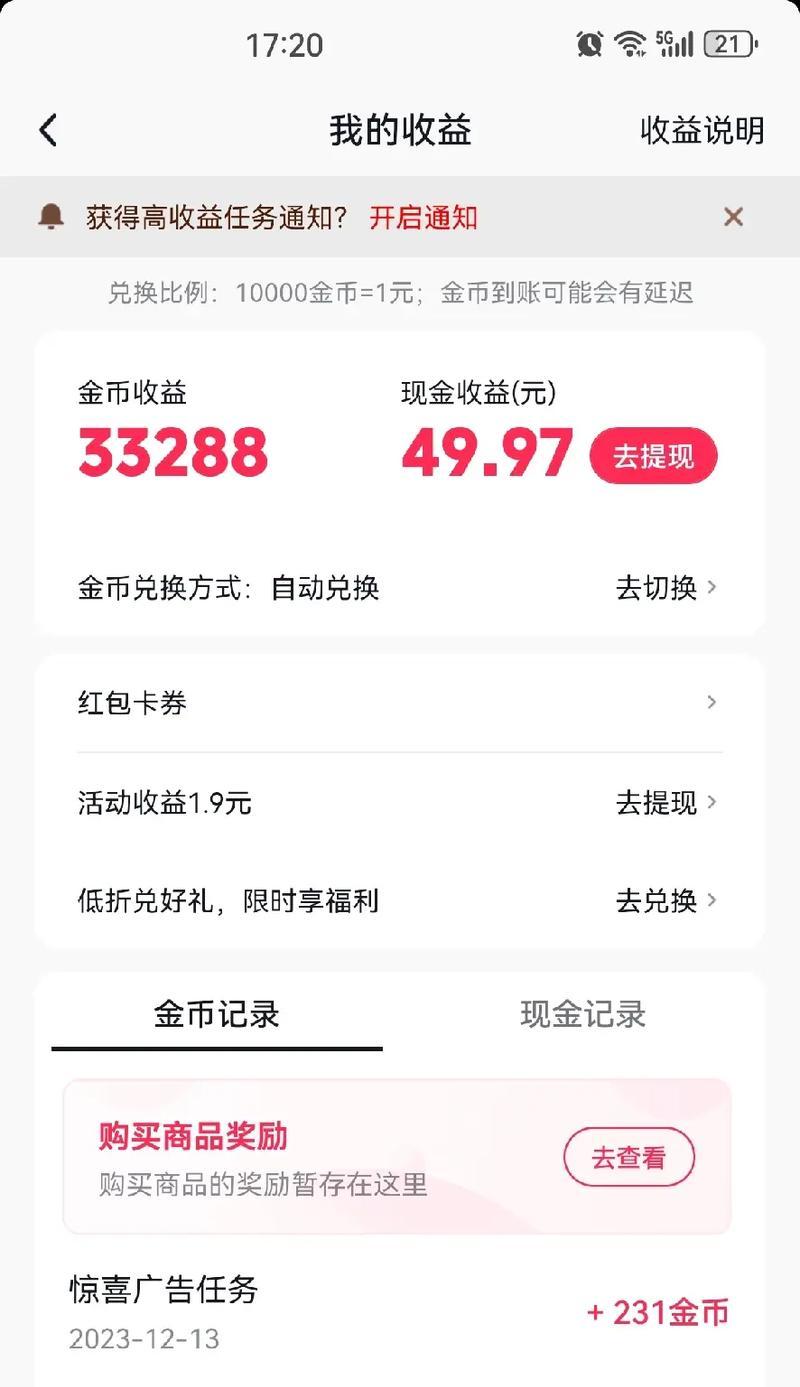
Task: Go back using the top-left arrow
Action: pyautogui.click(x=48, y=131)
